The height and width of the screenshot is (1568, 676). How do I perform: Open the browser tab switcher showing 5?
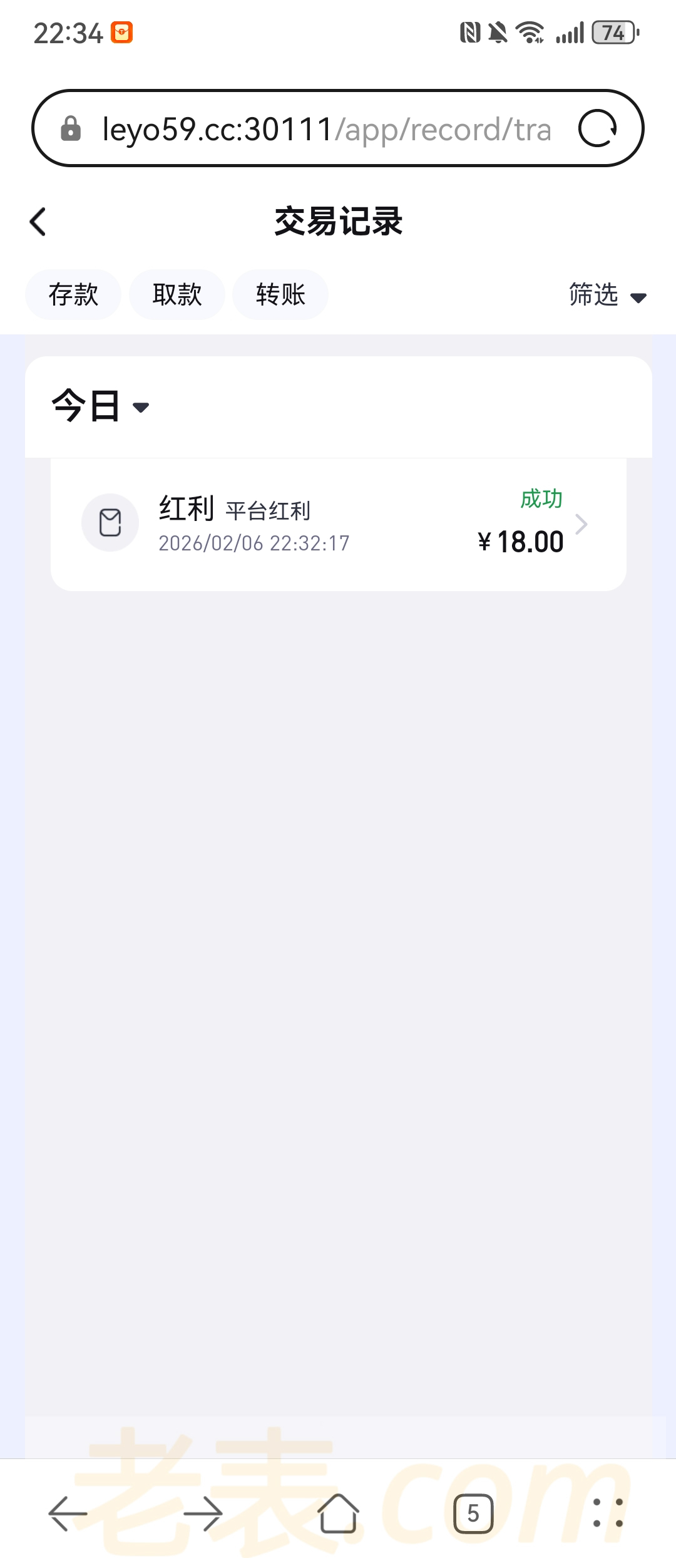(x=473, y=1514)
